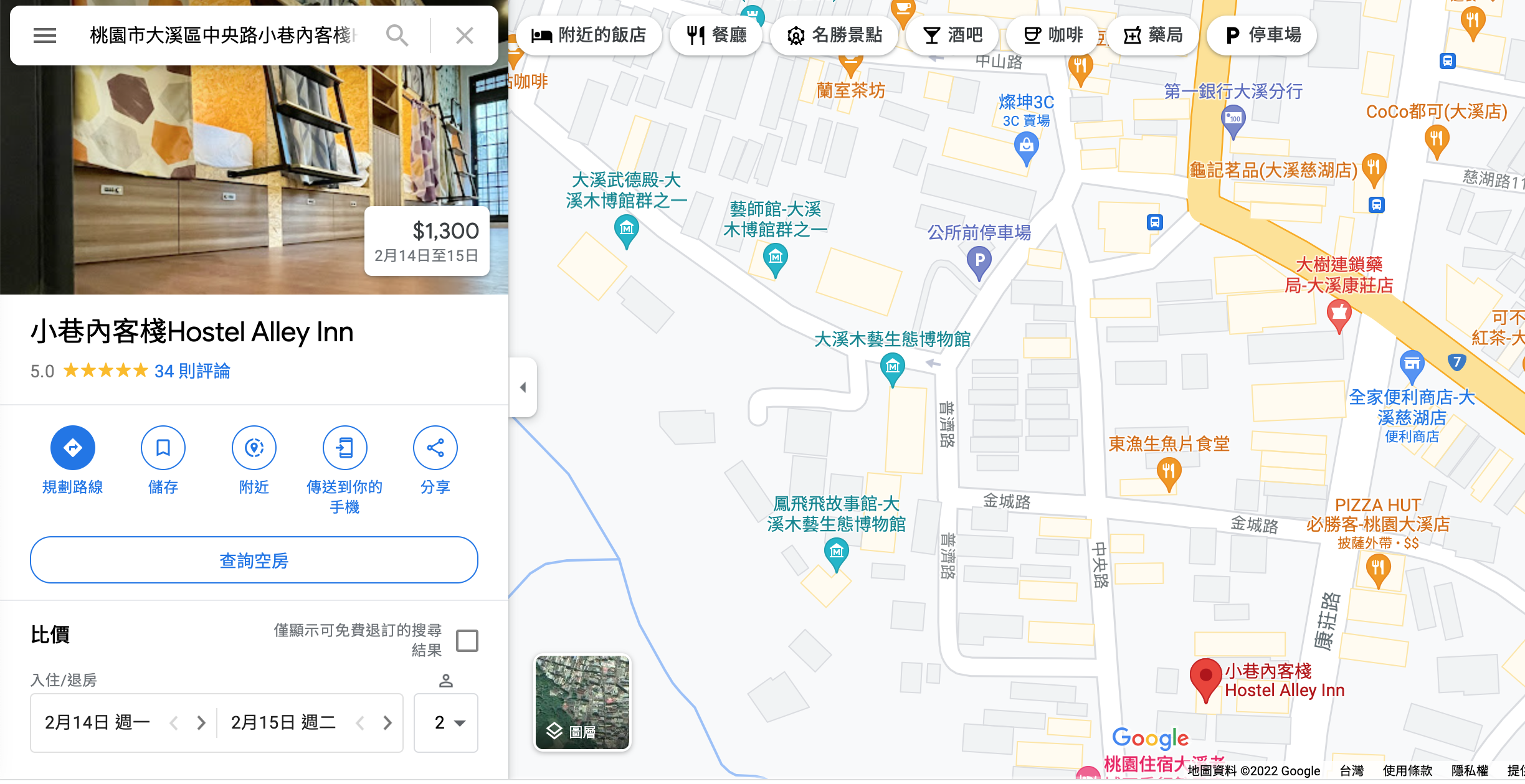This screenshot has height=784, width=1525.
Task: Open the guest count dropdown
Action: [446, 722]
